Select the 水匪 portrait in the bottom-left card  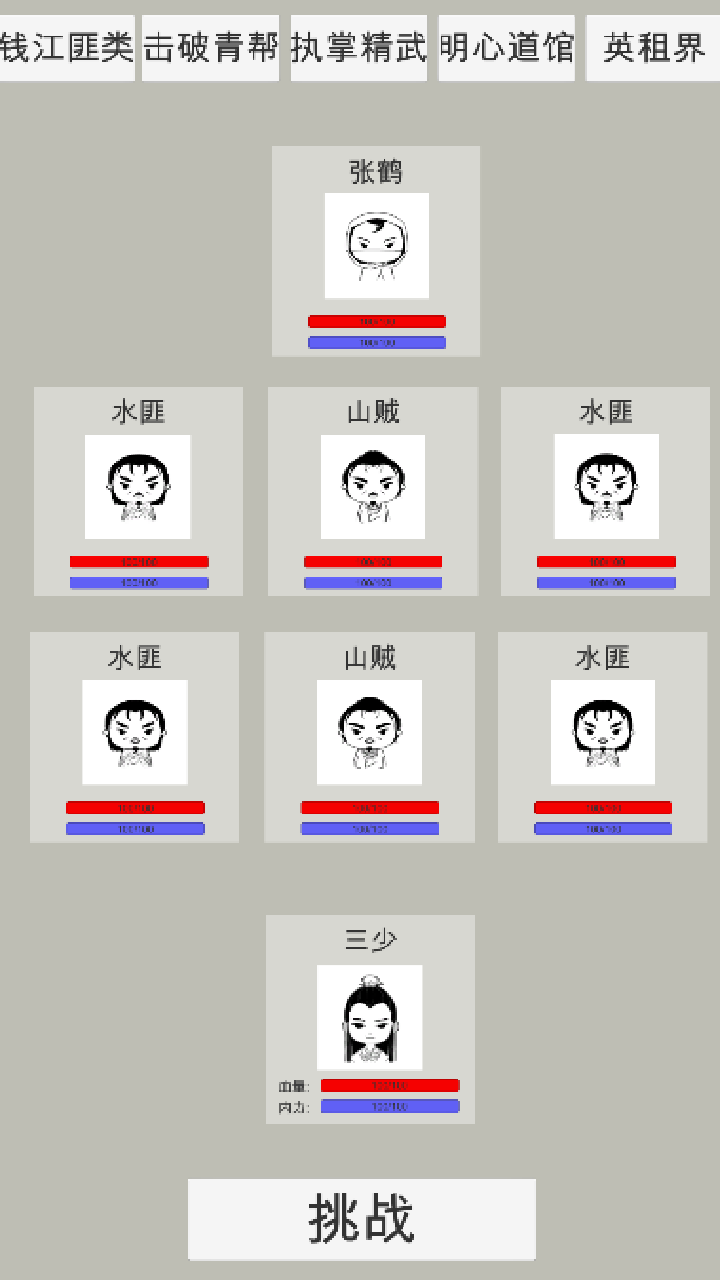tap(134, 732)
